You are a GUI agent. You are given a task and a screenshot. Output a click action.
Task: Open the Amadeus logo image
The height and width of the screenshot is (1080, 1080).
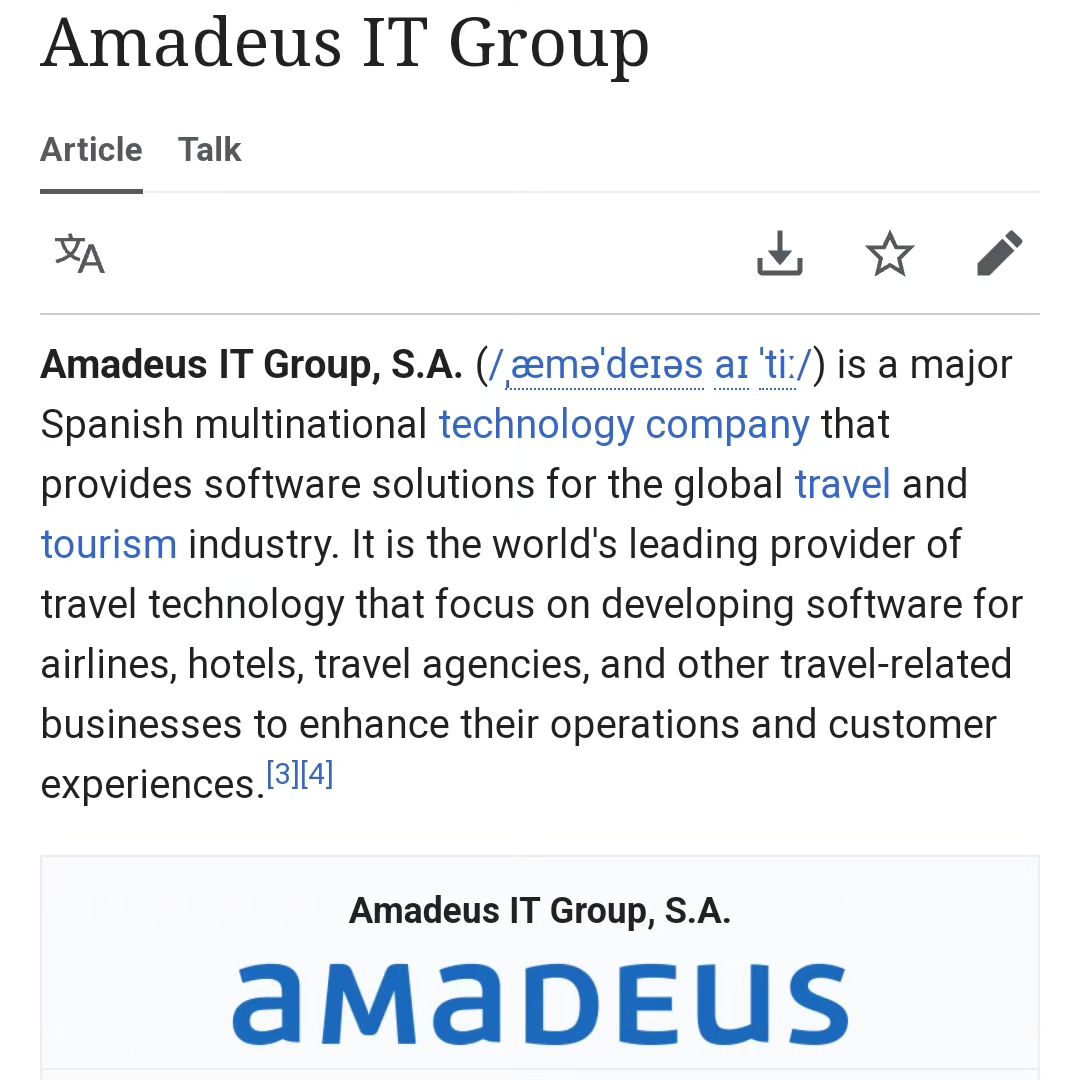(x=540, y=1002)
